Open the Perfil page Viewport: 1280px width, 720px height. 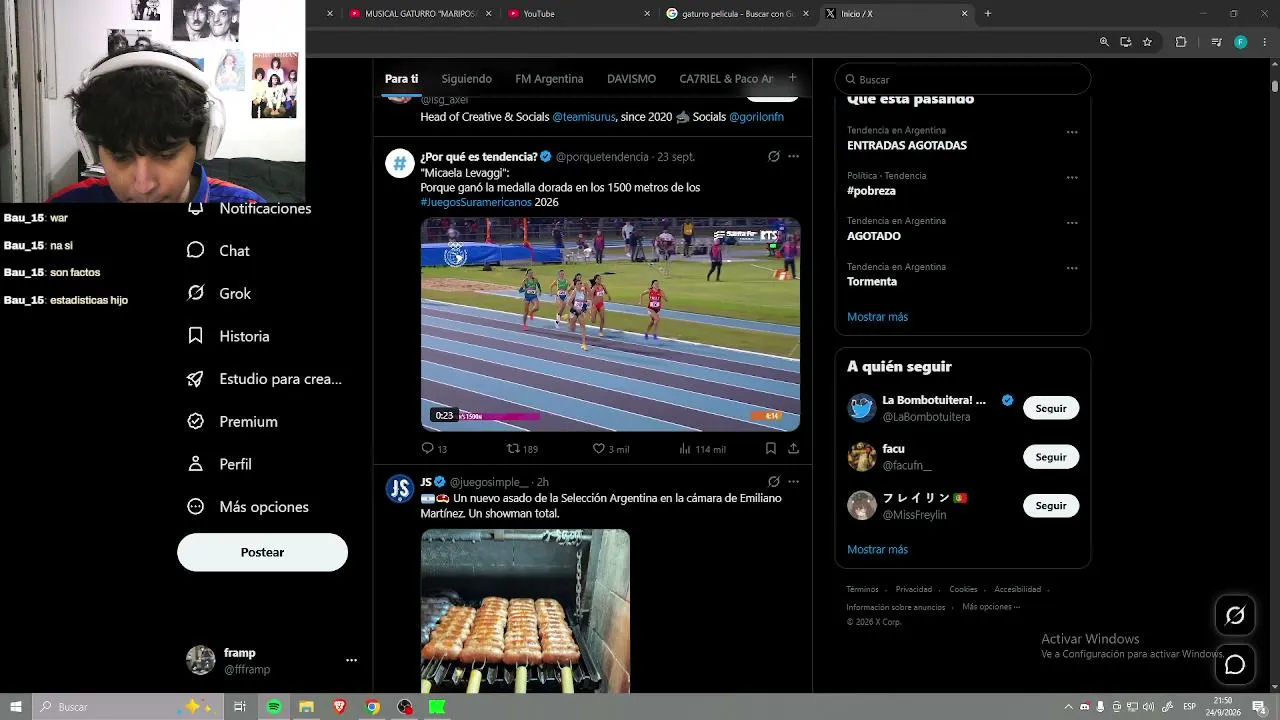tap(218, 465)
